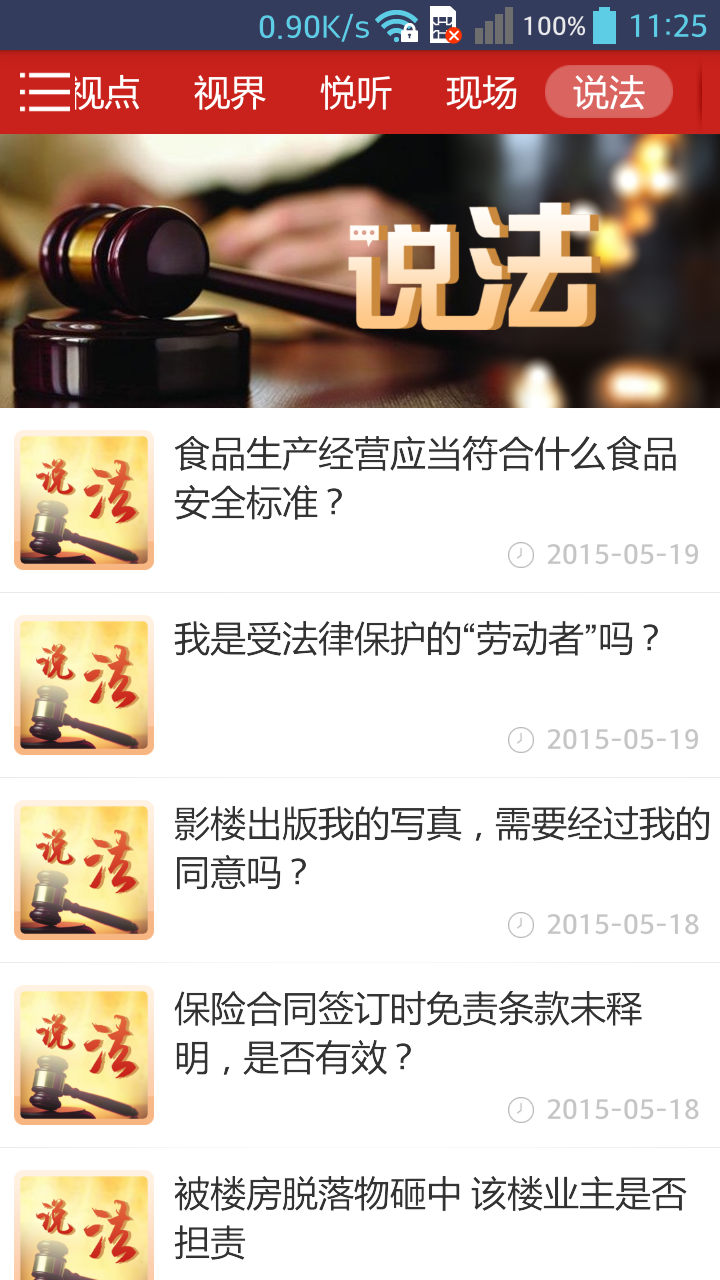Open the article 食品生产经营应当符合什么食品安全标准

[x=425, y=479]
